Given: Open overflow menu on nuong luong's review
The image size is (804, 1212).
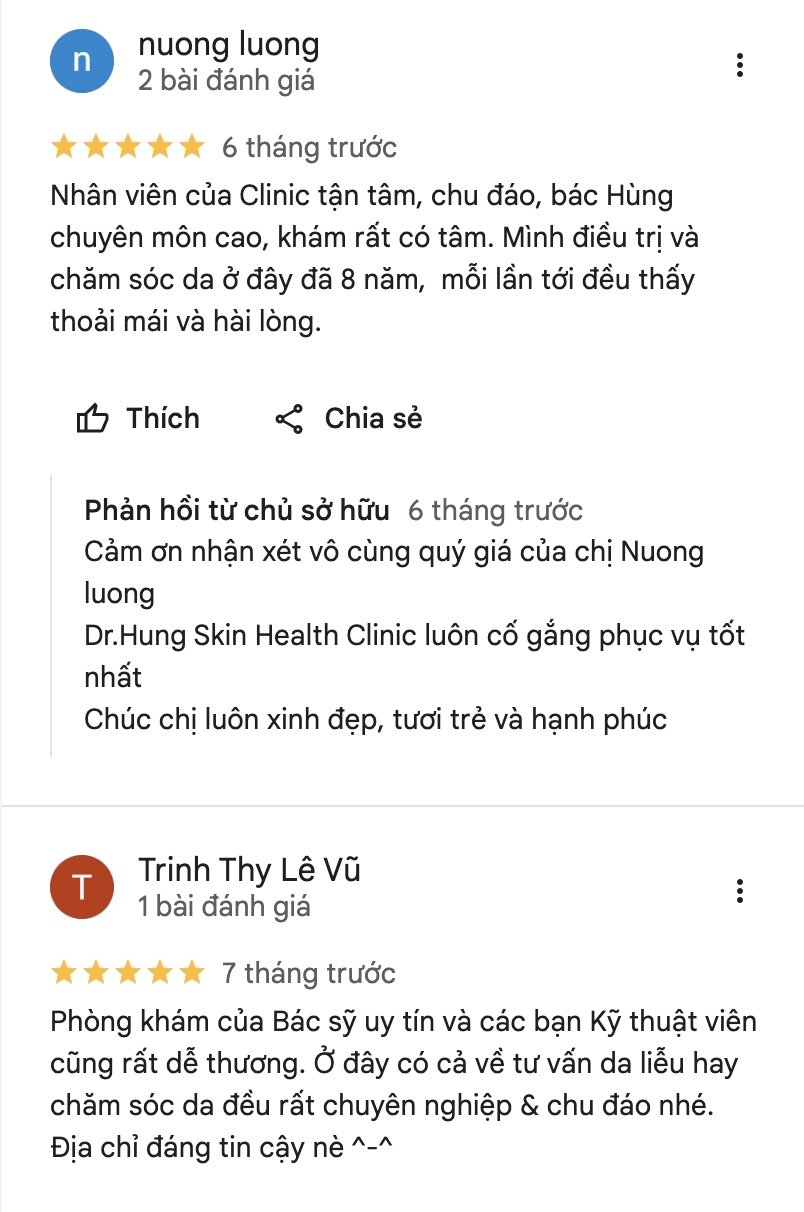Looking at the screenshot, I should [739, 66].
